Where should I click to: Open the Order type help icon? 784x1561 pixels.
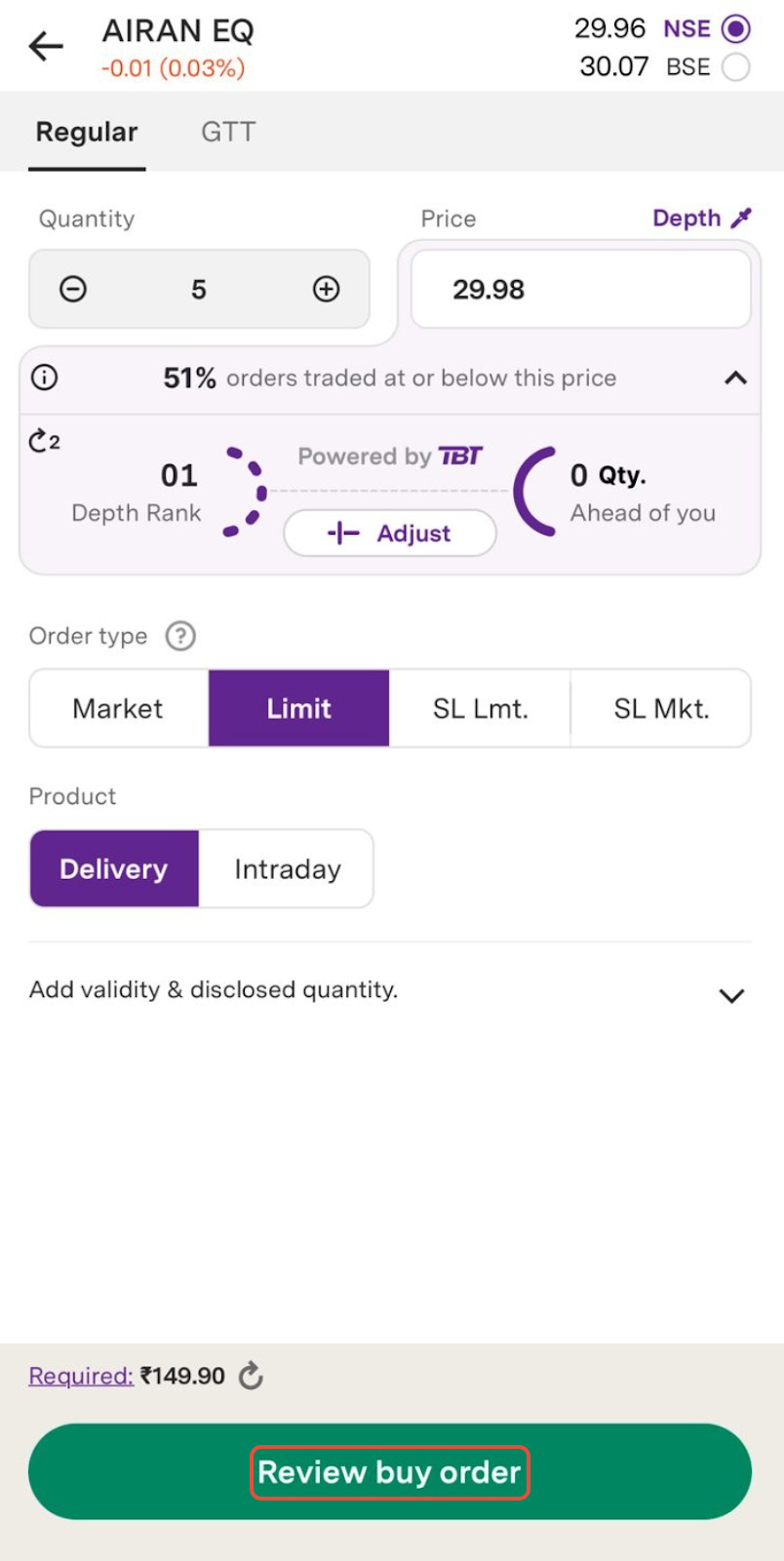[x=180, y=636]
